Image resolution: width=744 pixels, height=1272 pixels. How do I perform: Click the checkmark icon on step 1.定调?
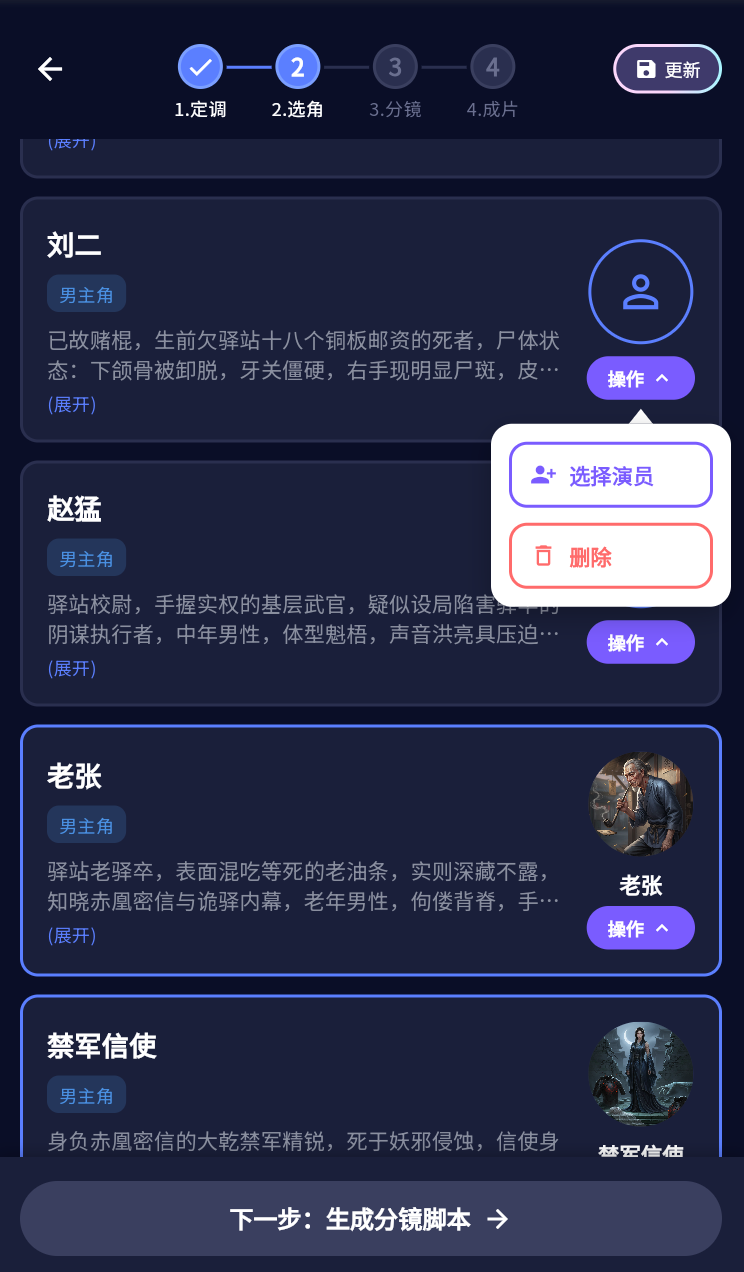200,65
